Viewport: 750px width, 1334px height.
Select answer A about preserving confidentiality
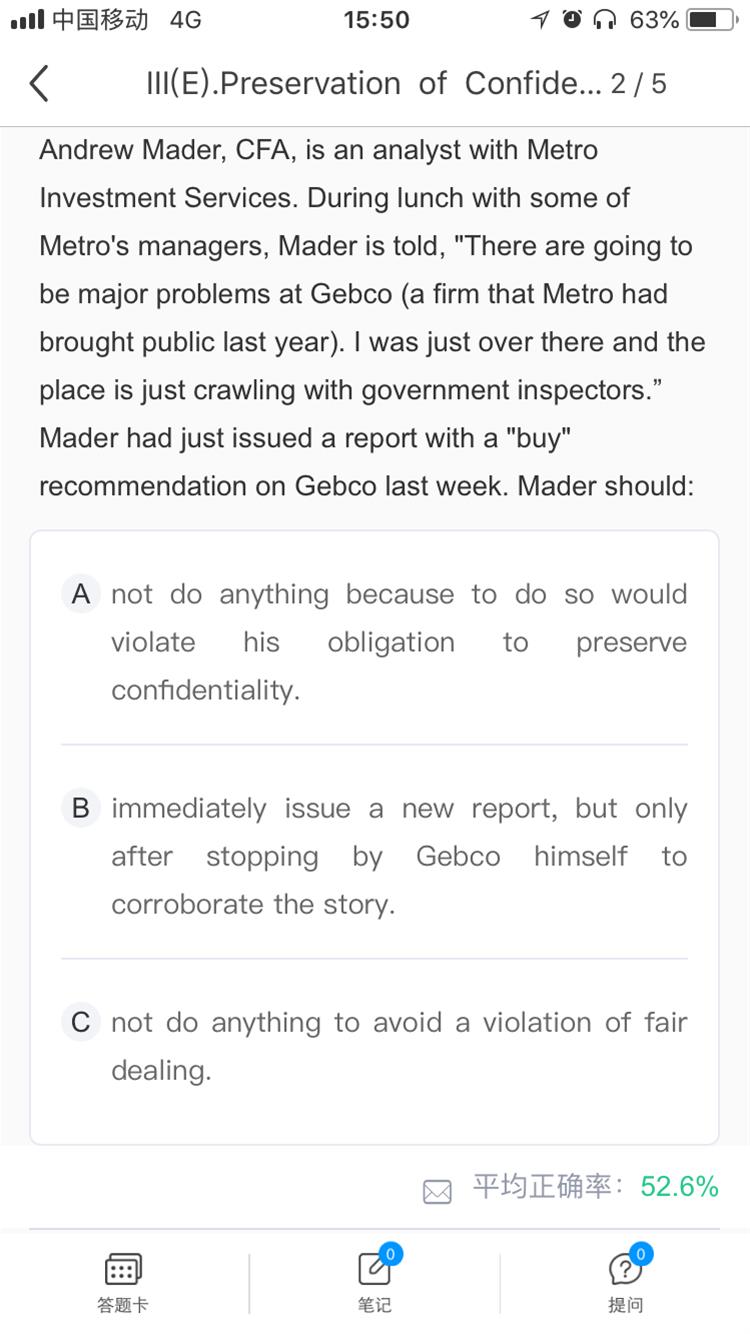[x=374, y=642]
